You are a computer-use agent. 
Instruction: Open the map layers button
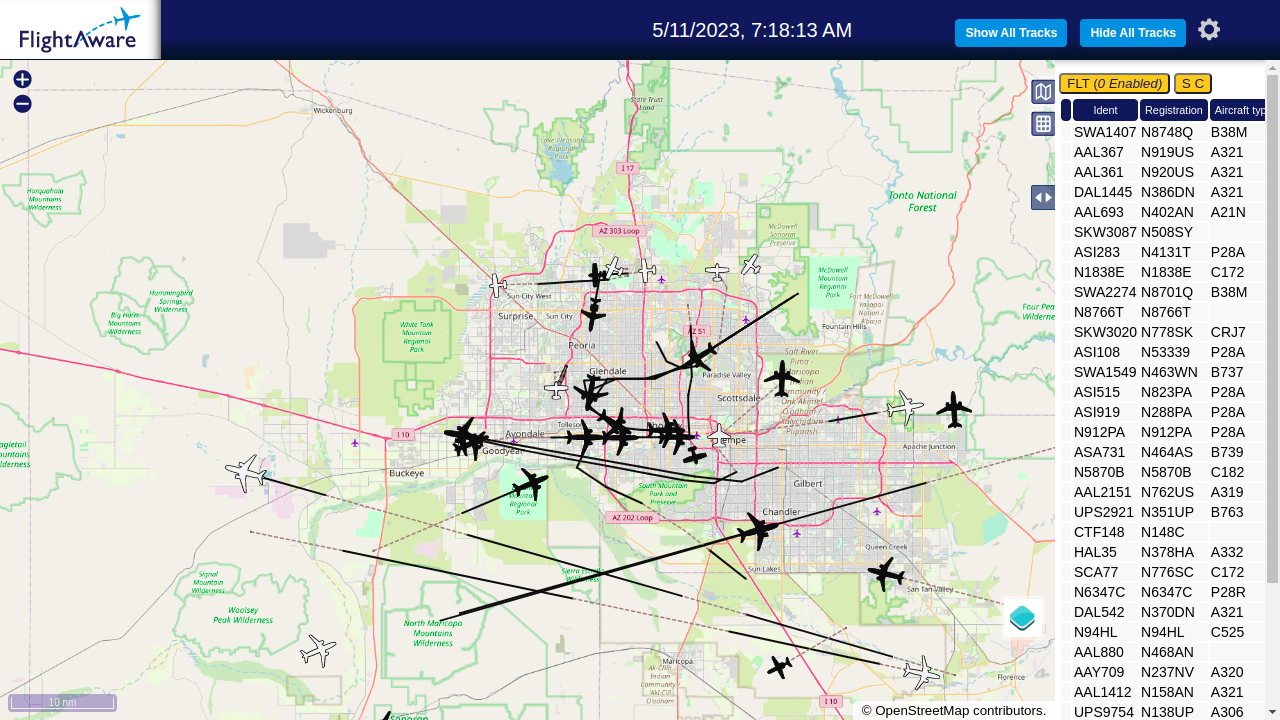(x=1022, y=617)
